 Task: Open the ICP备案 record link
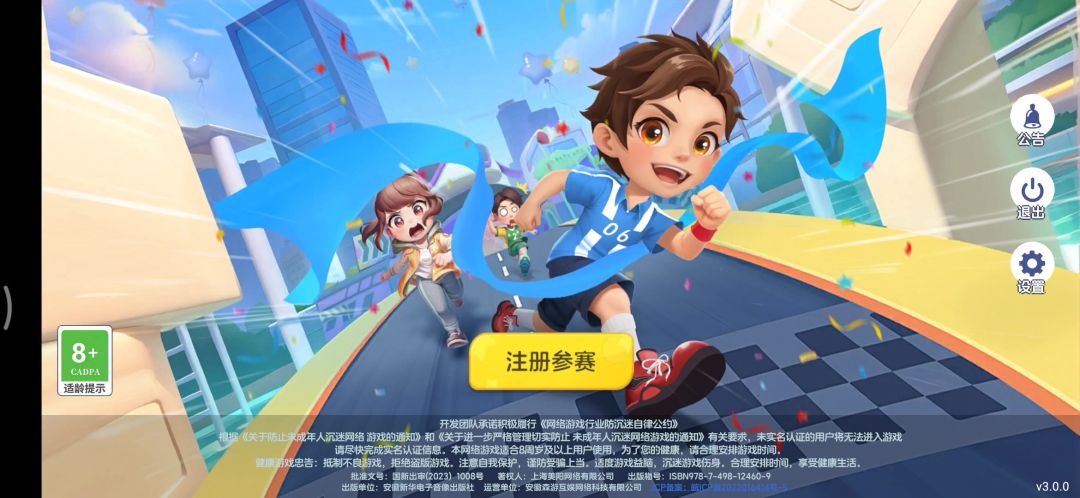719,487
